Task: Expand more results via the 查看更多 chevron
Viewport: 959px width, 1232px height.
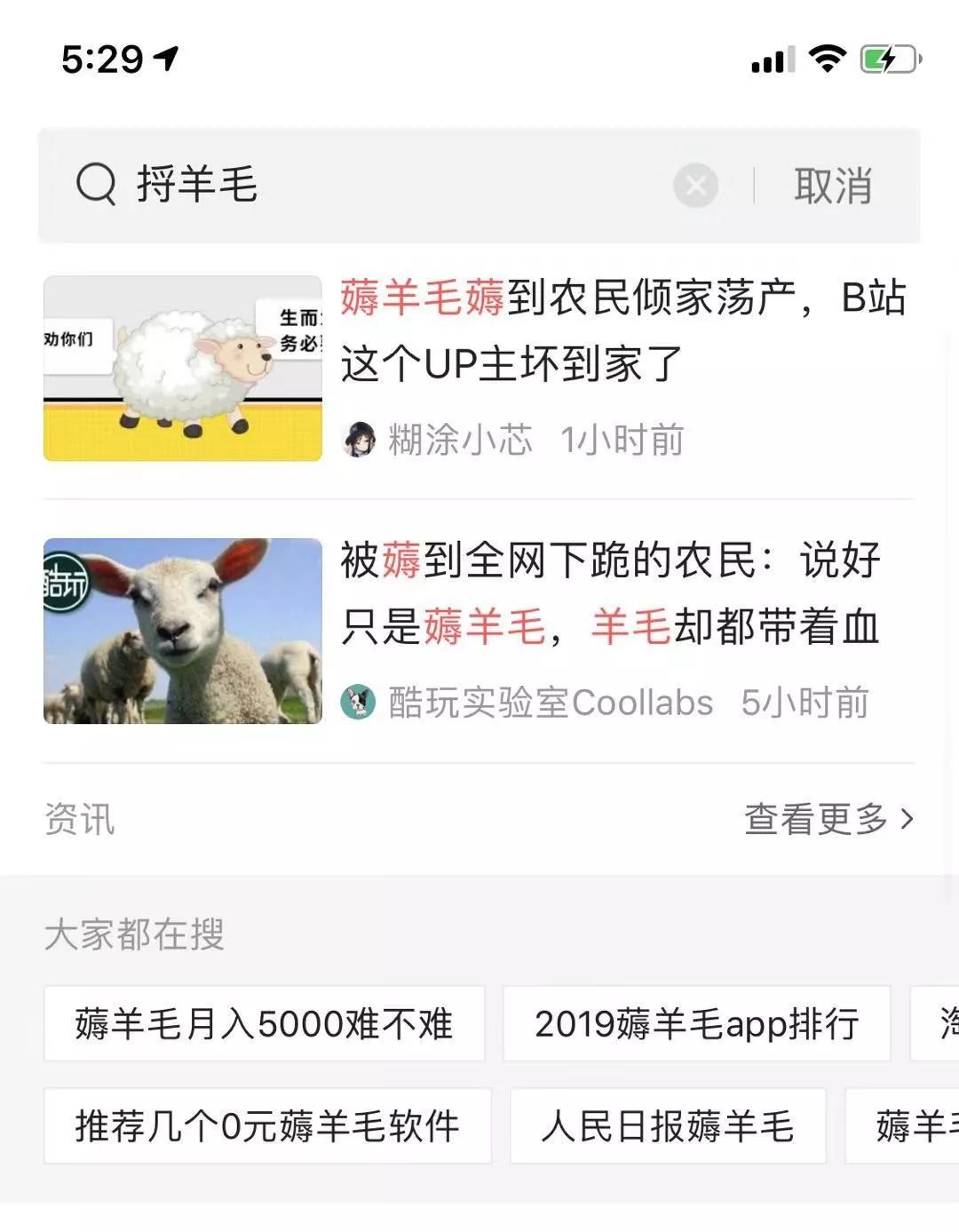Action: click(827, 822)
